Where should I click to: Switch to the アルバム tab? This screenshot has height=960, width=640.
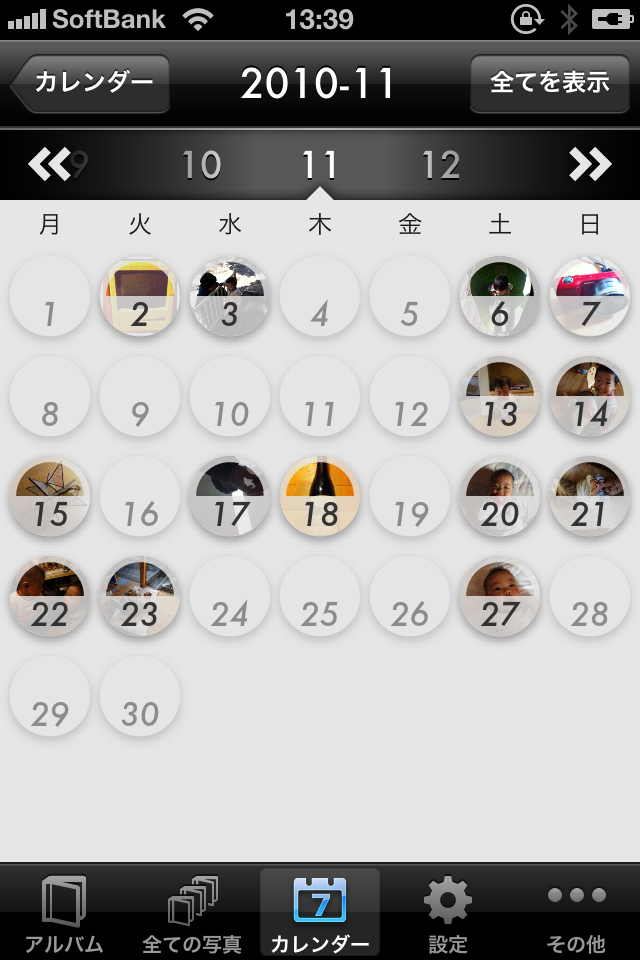pyautogui.click(x=64, y=914)
